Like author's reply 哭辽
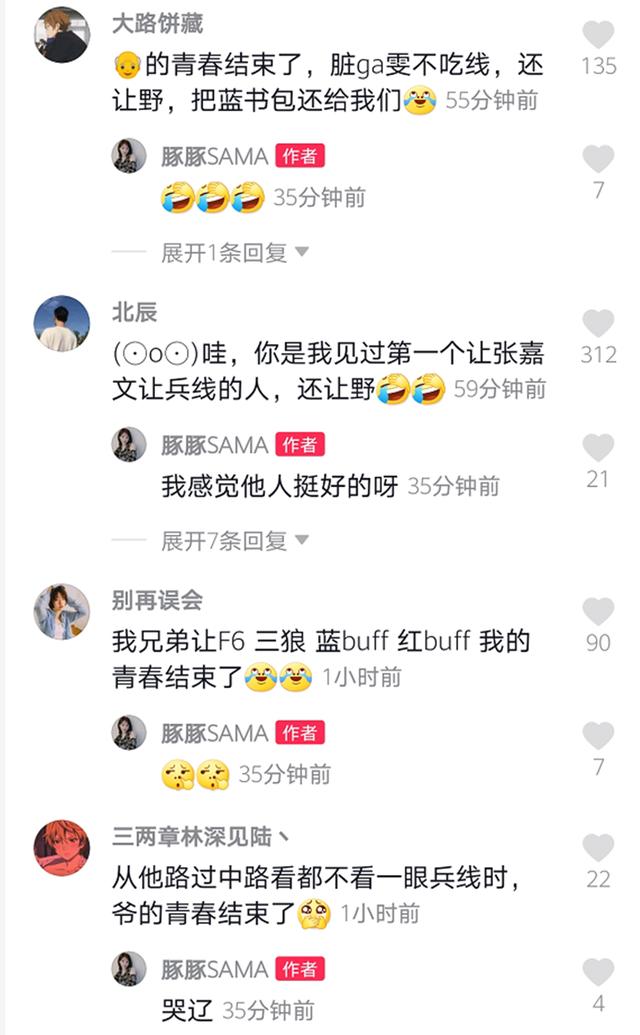640x1035 pixels. click(x=598, y=972)
